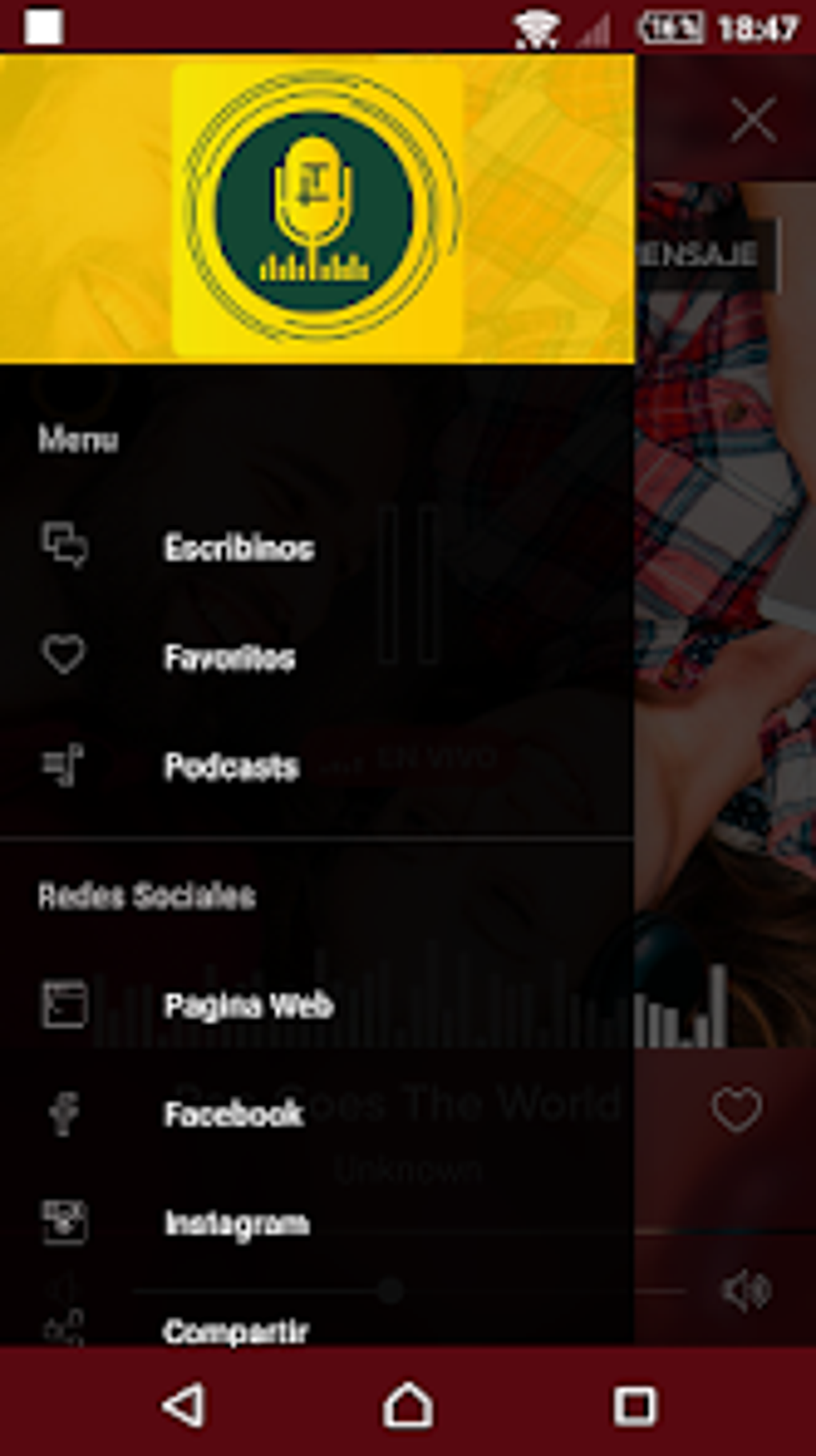Select Podcasts from the menu
This screenshot has height=1456, width=816.
pos(230,765)
